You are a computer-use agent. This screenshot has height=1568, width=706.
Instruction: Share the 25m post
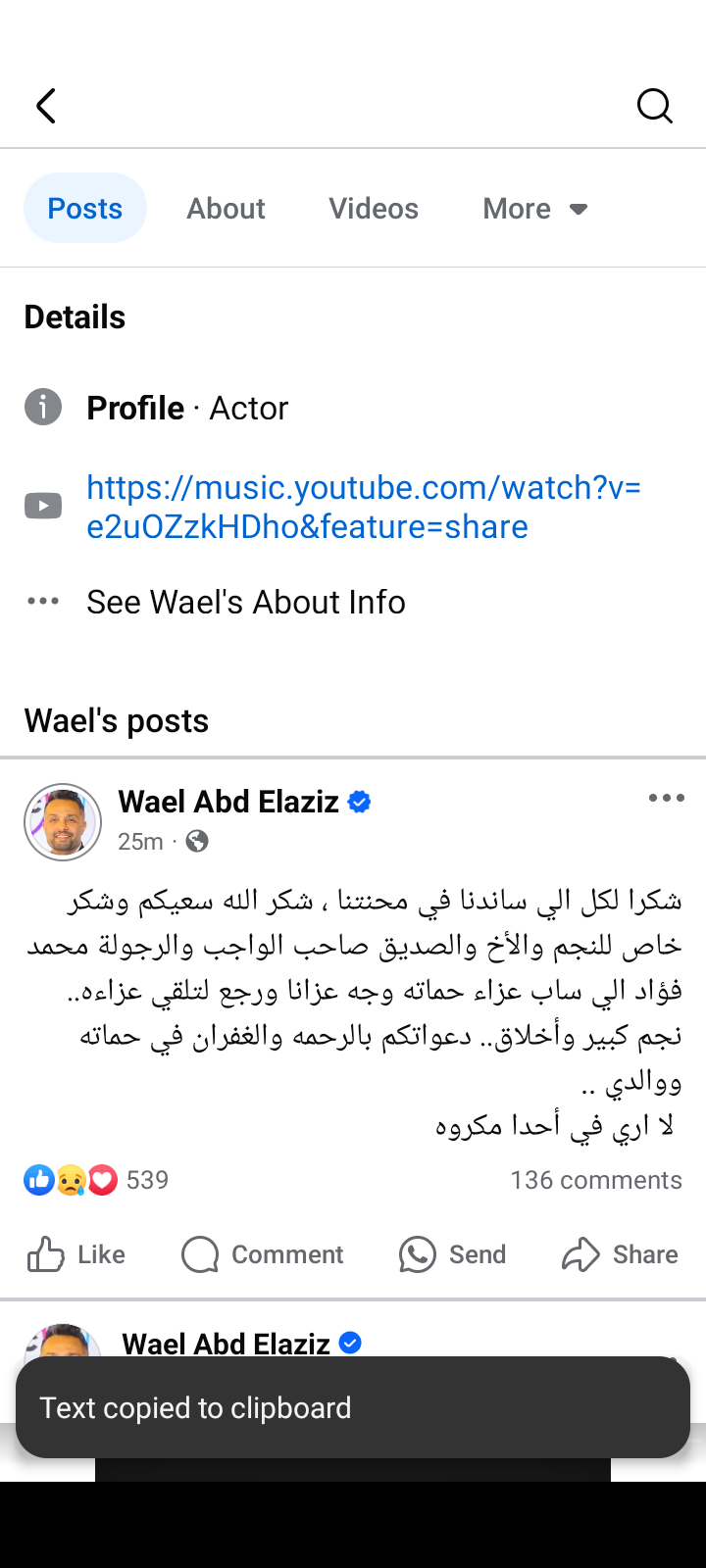620,1254
